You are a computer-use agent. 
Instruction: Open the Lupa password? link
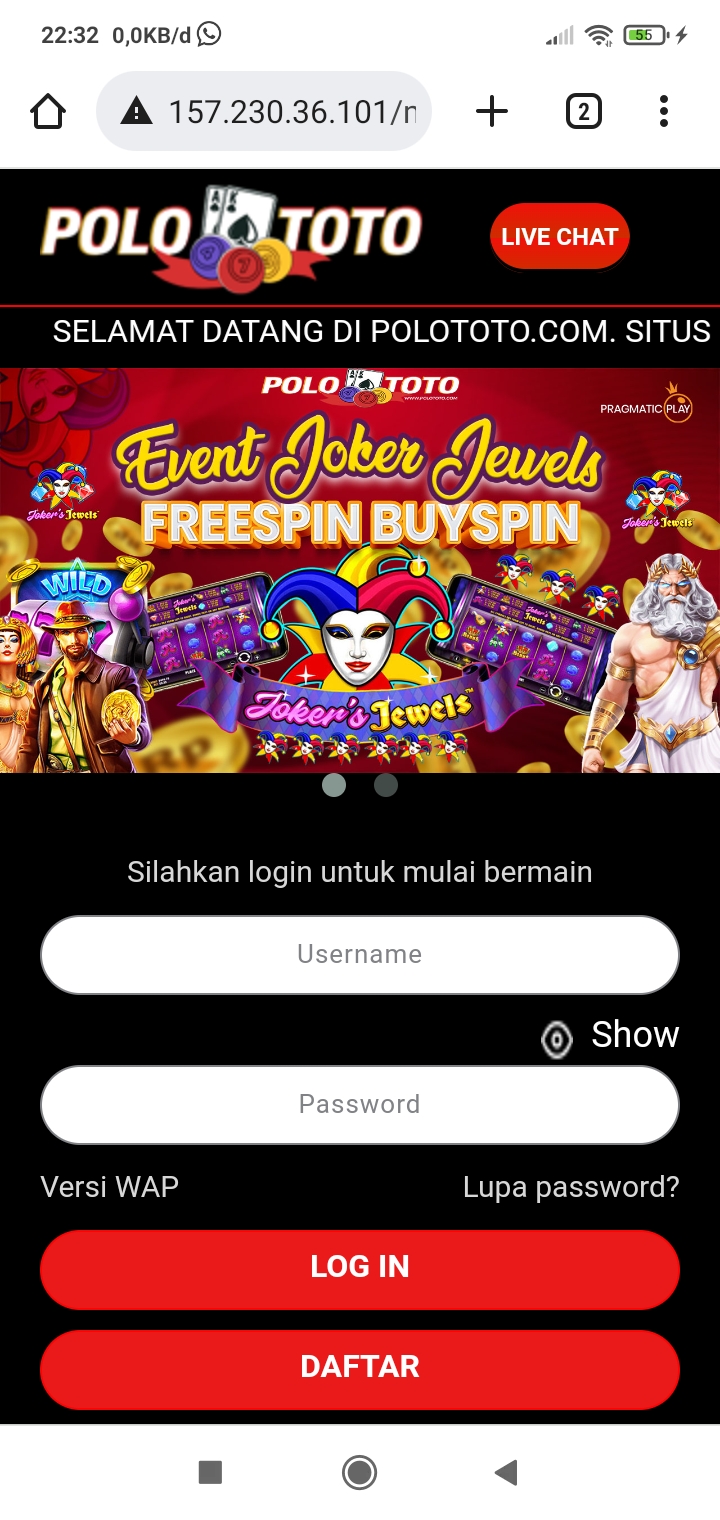tap(570, 1187)
